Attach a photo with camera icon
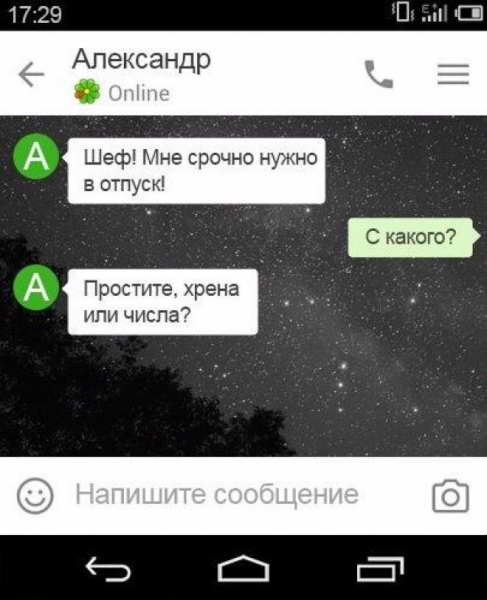This screenshot has width=487, height=600. click(450, 496)
